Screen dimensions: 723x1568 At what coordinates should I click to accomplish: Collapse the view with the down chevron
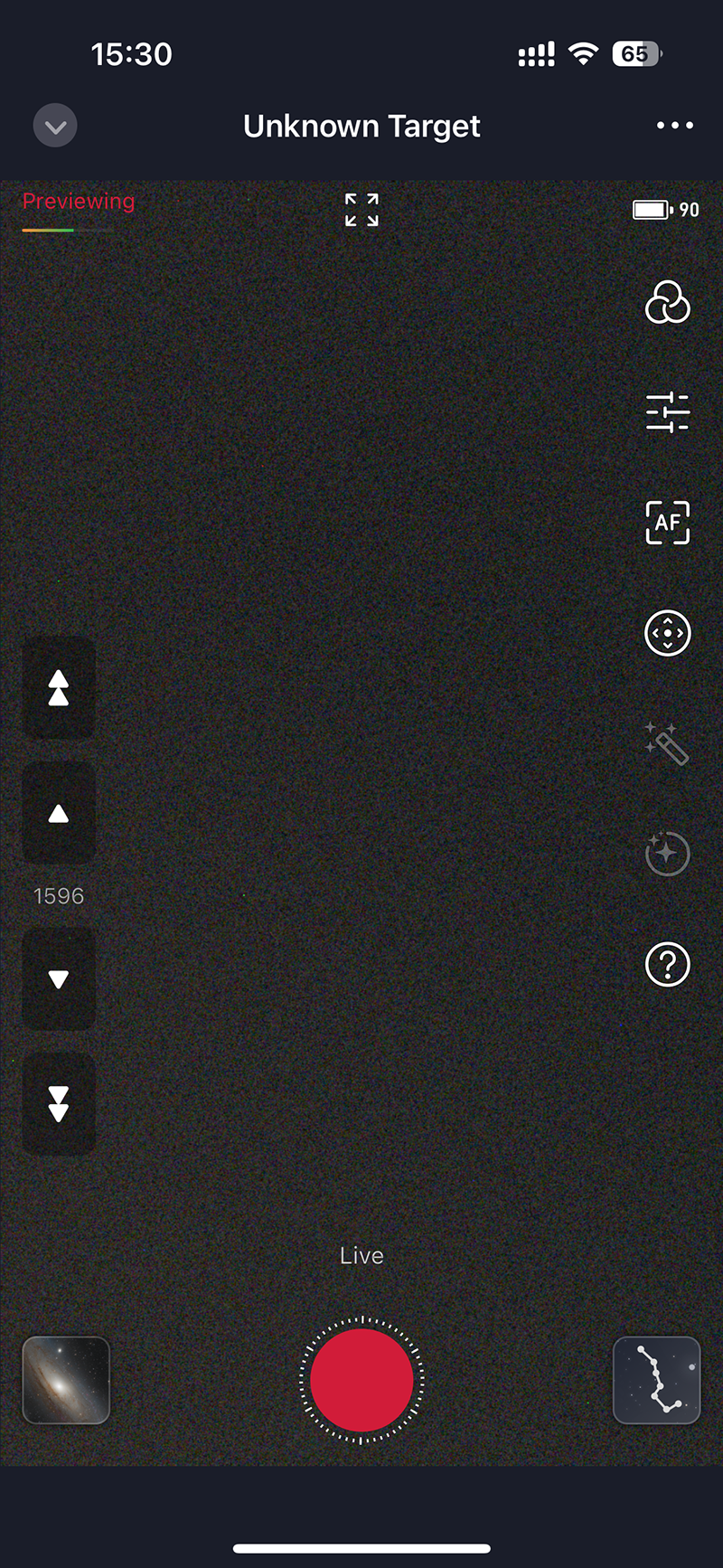(x=55, y=126)
